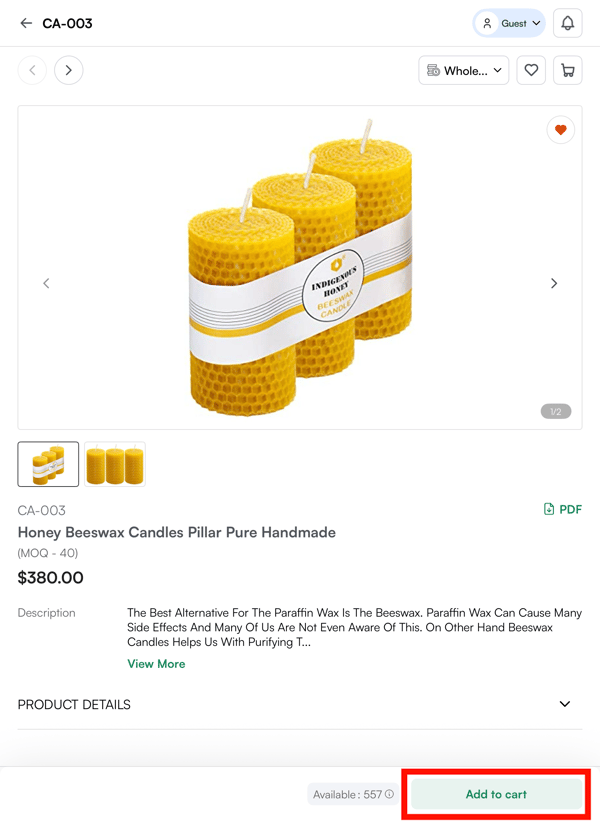Go back from CA-003 page
600x821 pixels.
pyautogui.click(x=26, y=23)
